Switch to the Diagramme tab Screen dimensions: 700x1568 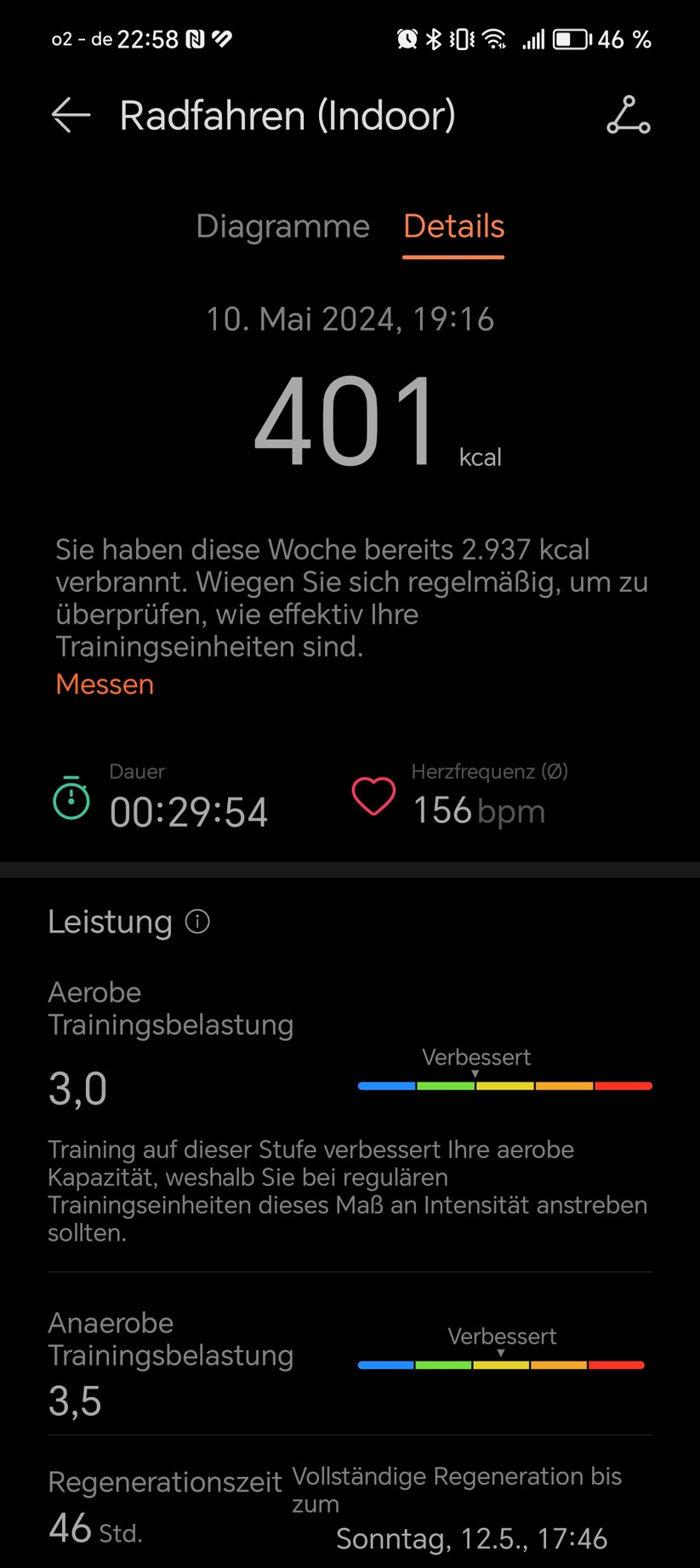pos(282,226)
